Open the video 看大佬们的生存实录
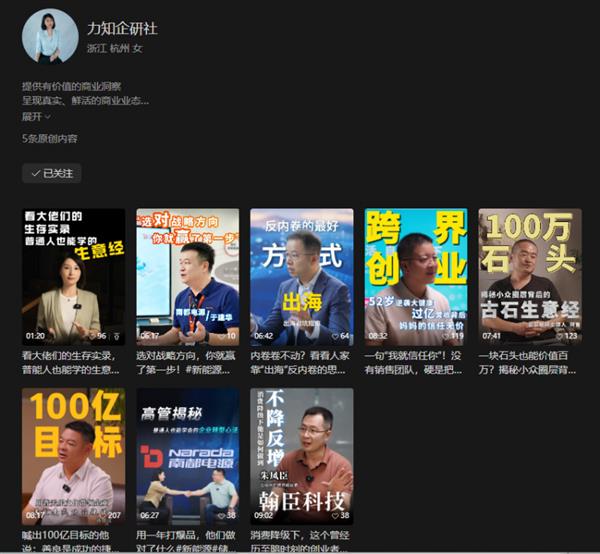Image resolution: width=600 pixels, height=554 pixels. 74,277
